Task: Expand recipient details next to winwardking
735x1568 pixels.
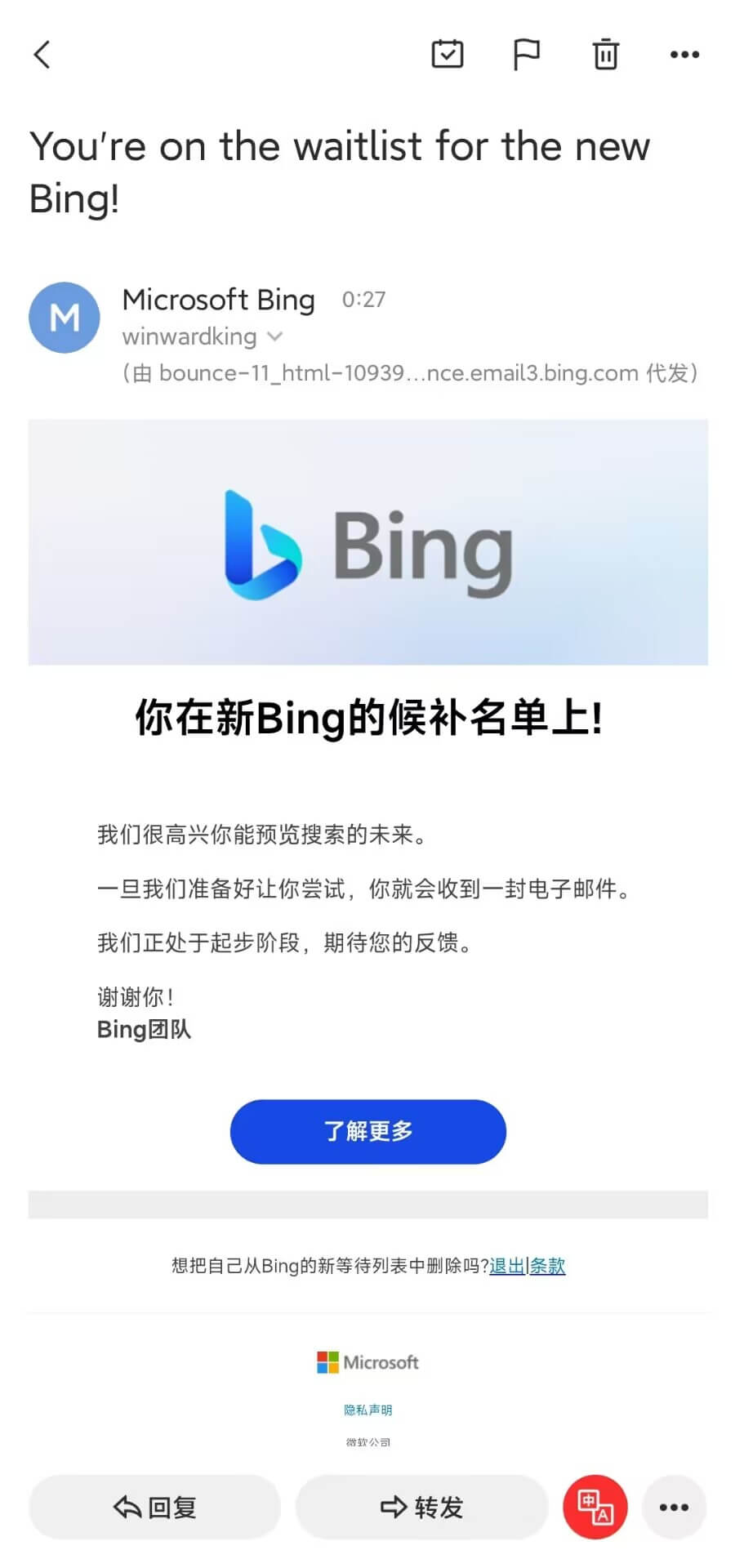Action: 275,336
